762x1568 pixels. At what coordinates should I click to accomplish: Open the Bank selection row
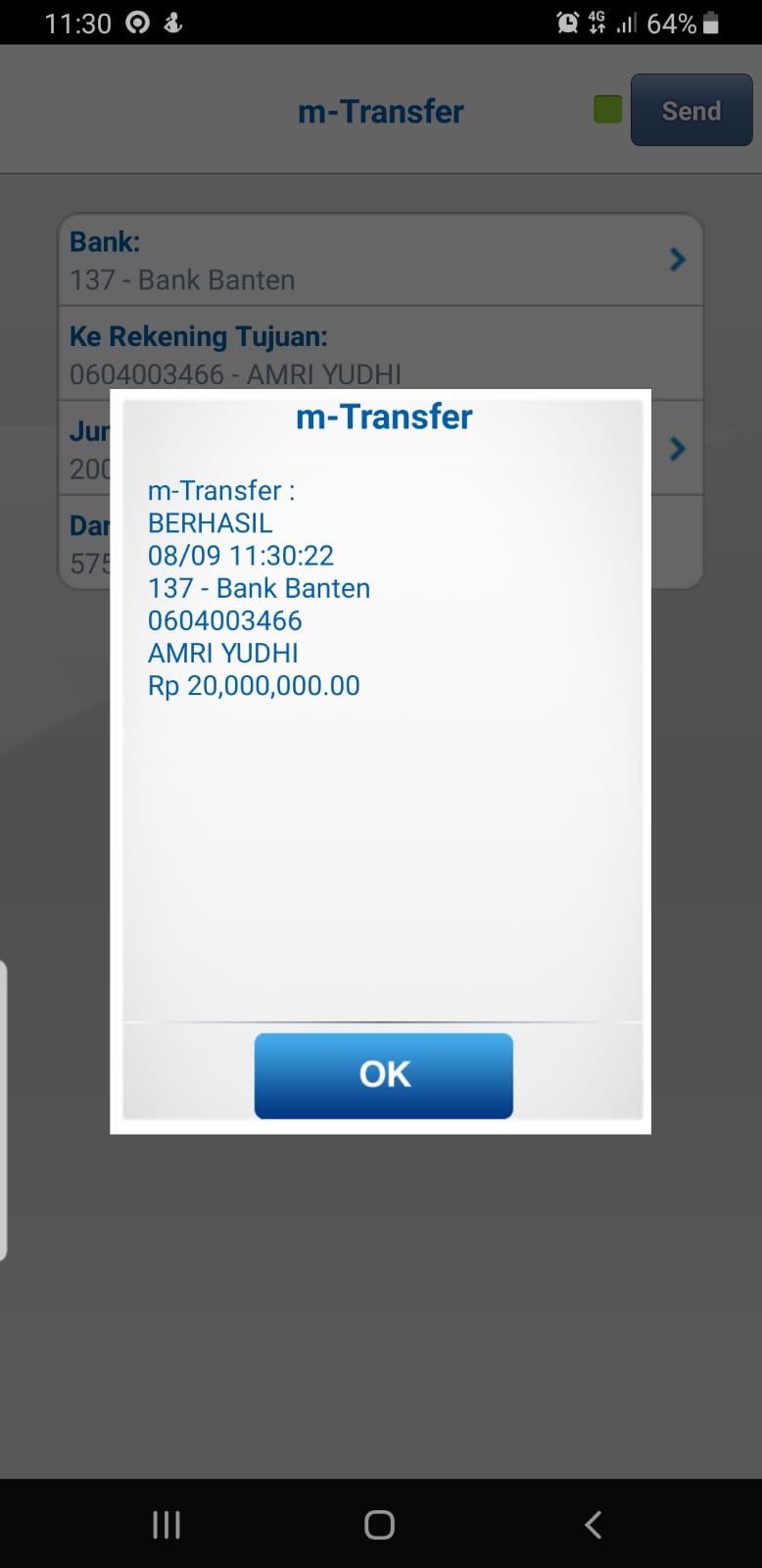click(380, 261)
